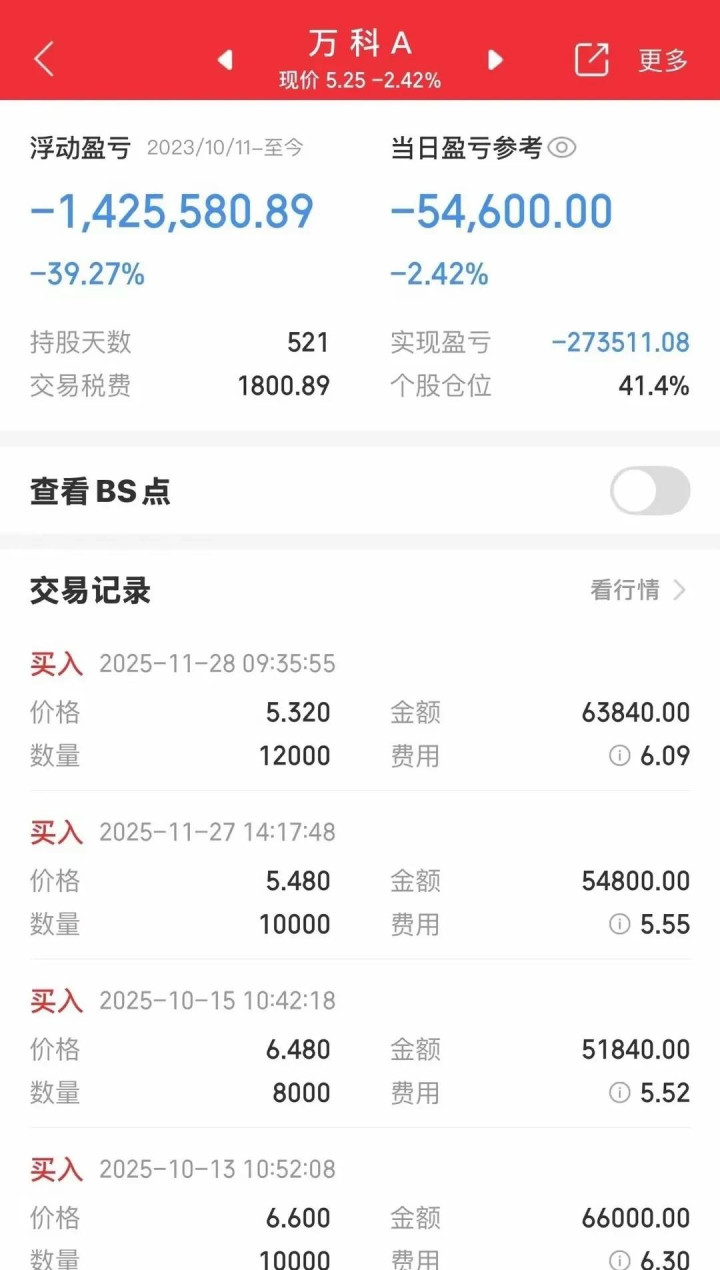Hide the 当日盈亏参考 amount with the eye icon
Image resolution: width=720 pixels, height=1270 pixels.
pos(563,149)
